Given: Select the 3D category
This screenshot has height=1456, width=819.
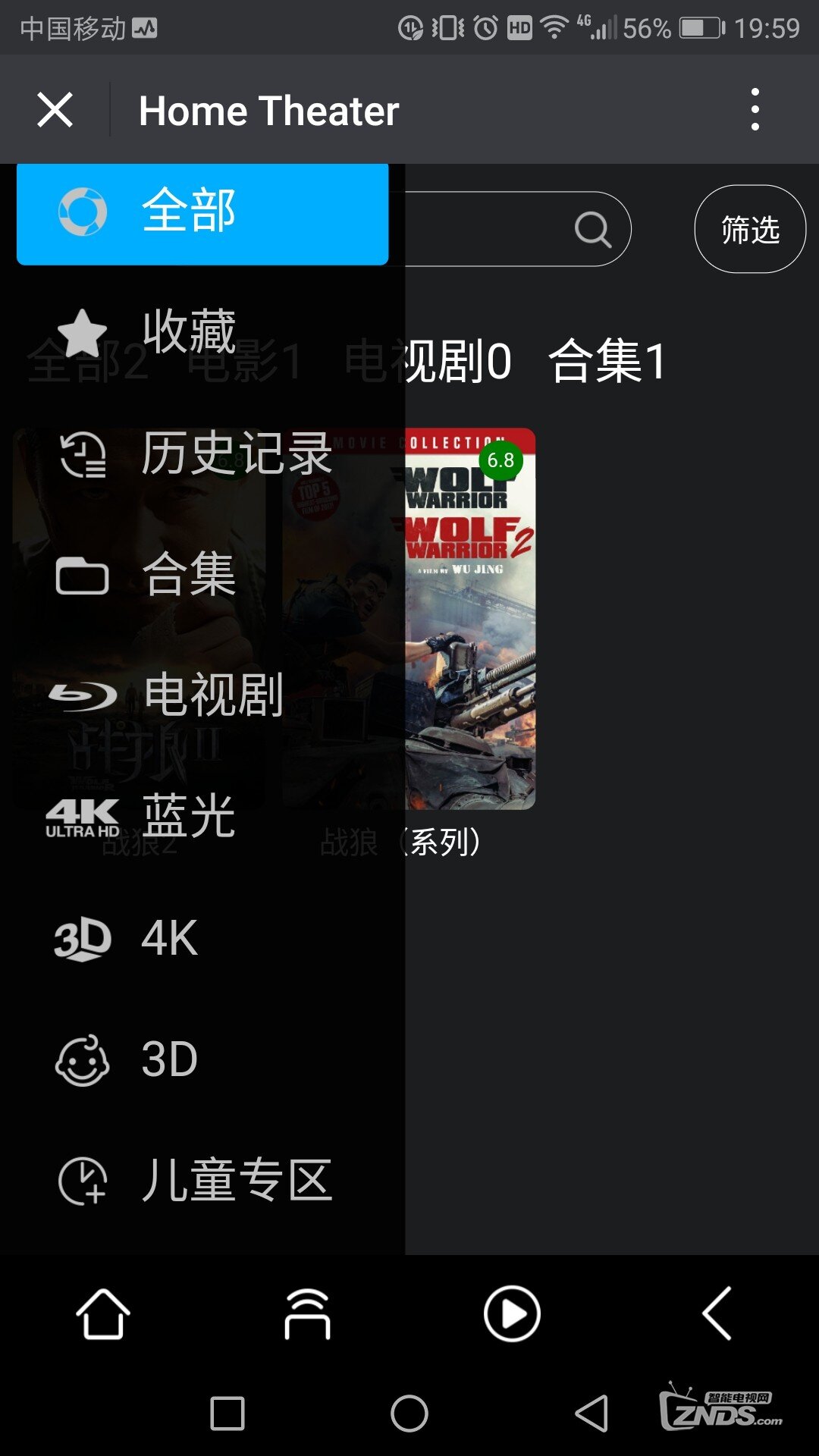Looking at the screenshot, I should 202,1060.
